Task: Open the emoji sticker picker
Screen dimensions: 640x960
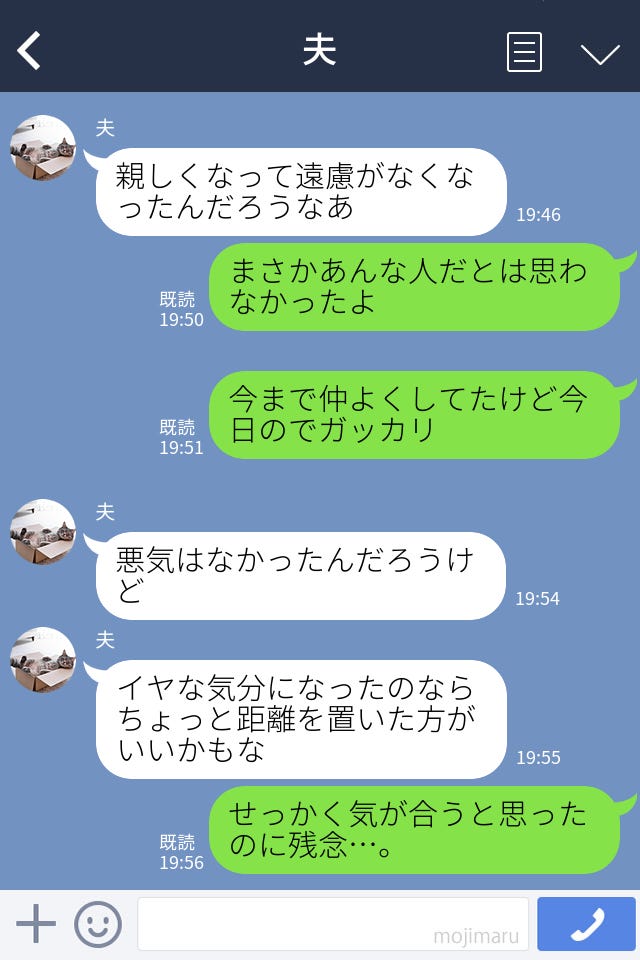Action: (x=98, y=924)
